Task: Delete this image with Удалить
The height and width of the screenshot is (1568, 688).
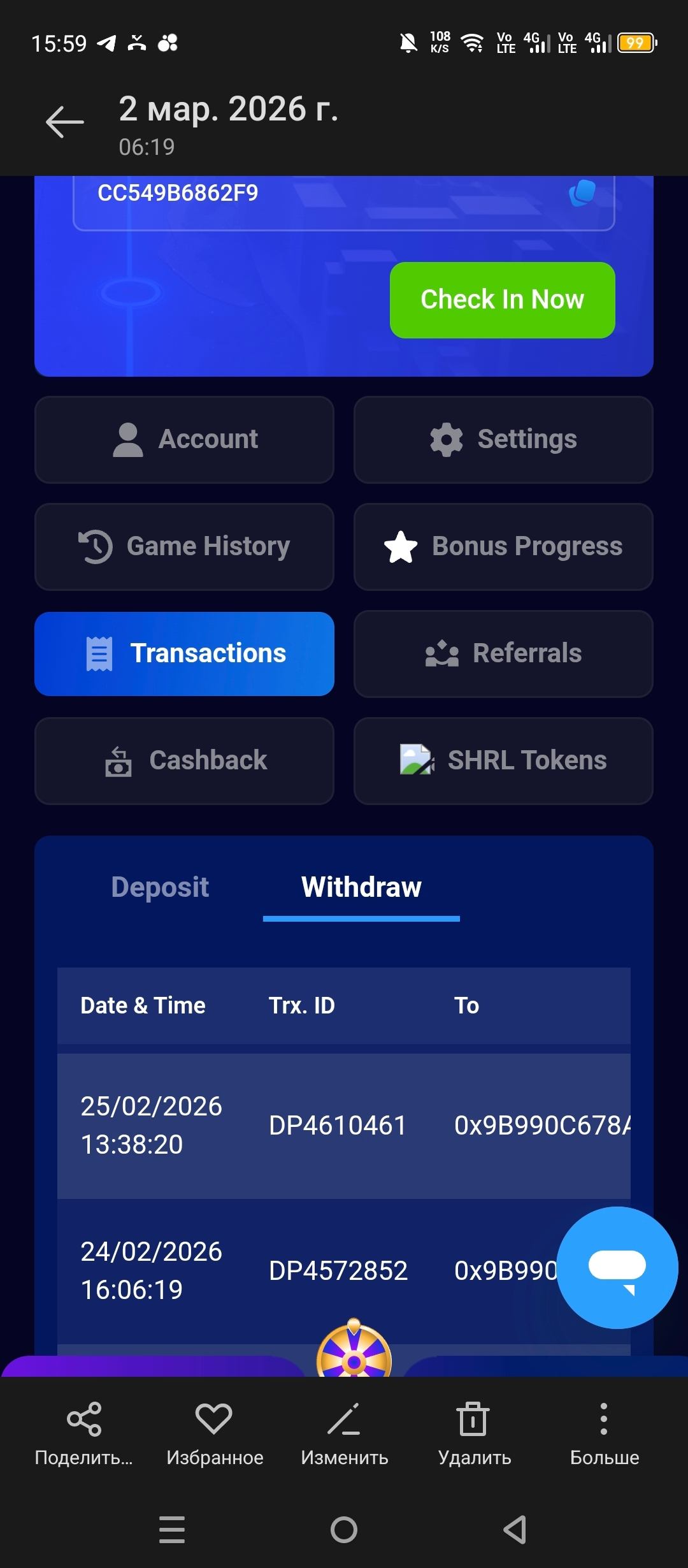Action: point(474,1431)
